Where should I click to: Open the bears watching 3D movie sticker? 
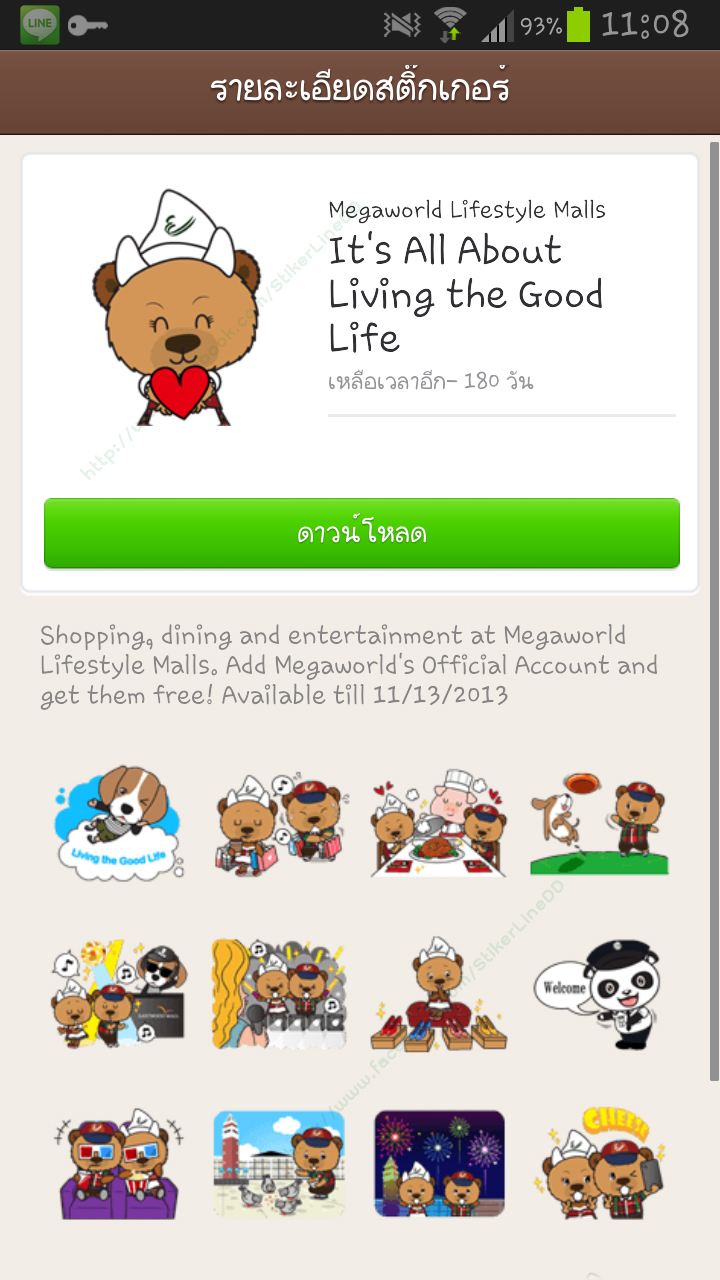coord(119,1163)
